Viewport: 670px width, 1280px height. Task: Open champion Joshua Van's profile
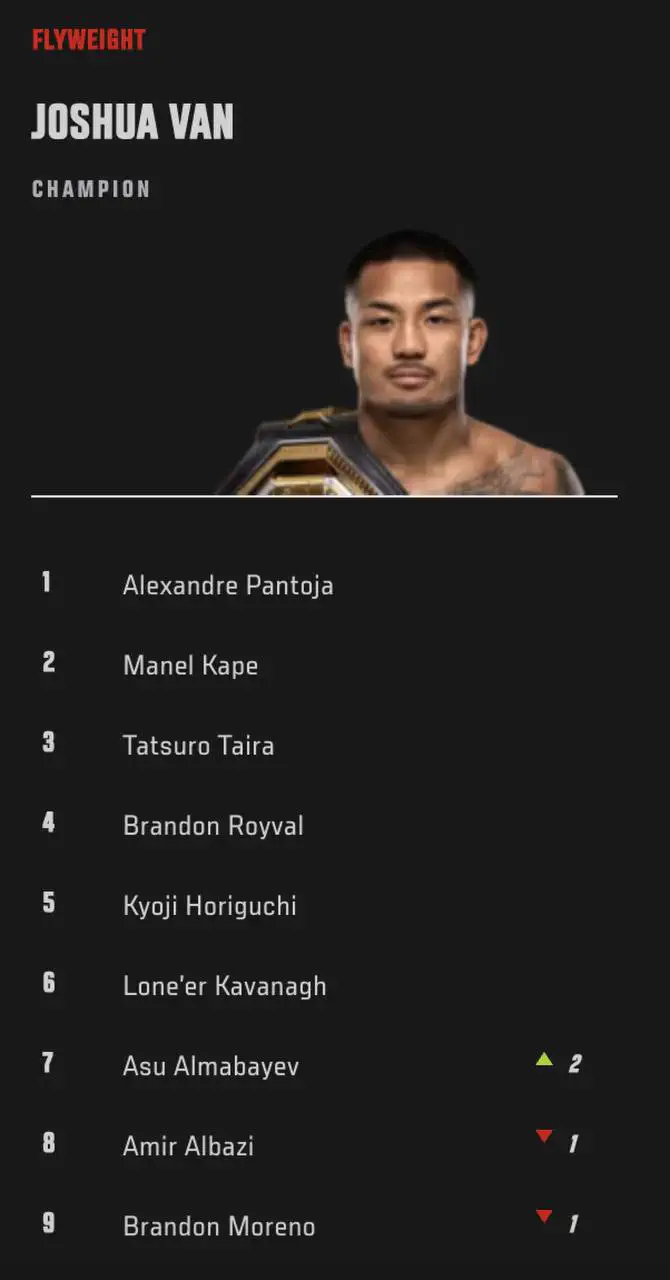point(132,123)
